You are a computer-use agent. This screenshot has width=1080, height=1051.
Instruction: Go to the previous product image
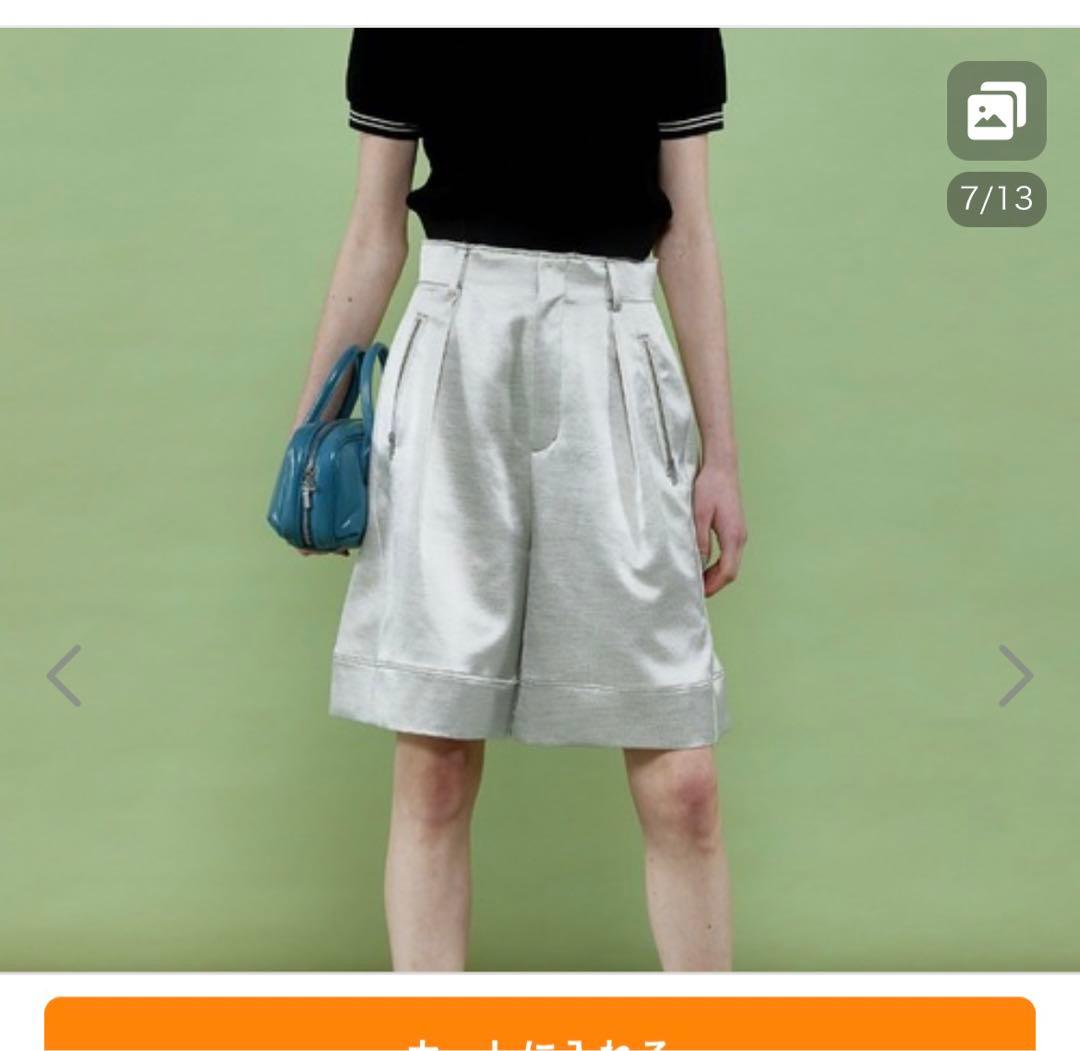point(65,676)
